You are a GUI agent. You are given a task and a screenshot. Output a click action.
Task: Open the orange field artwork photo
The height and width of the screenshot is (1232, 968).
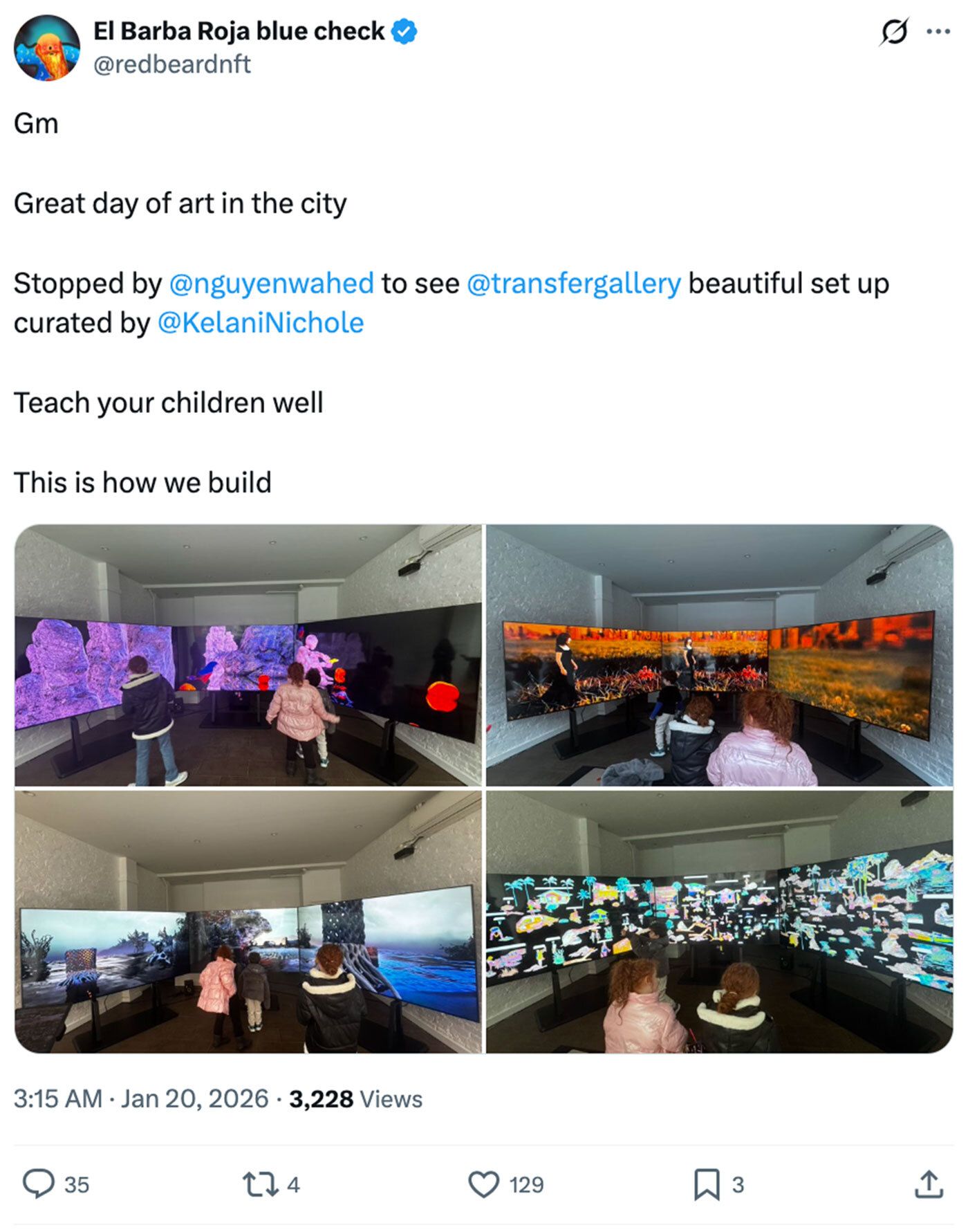tap(719, 655)
